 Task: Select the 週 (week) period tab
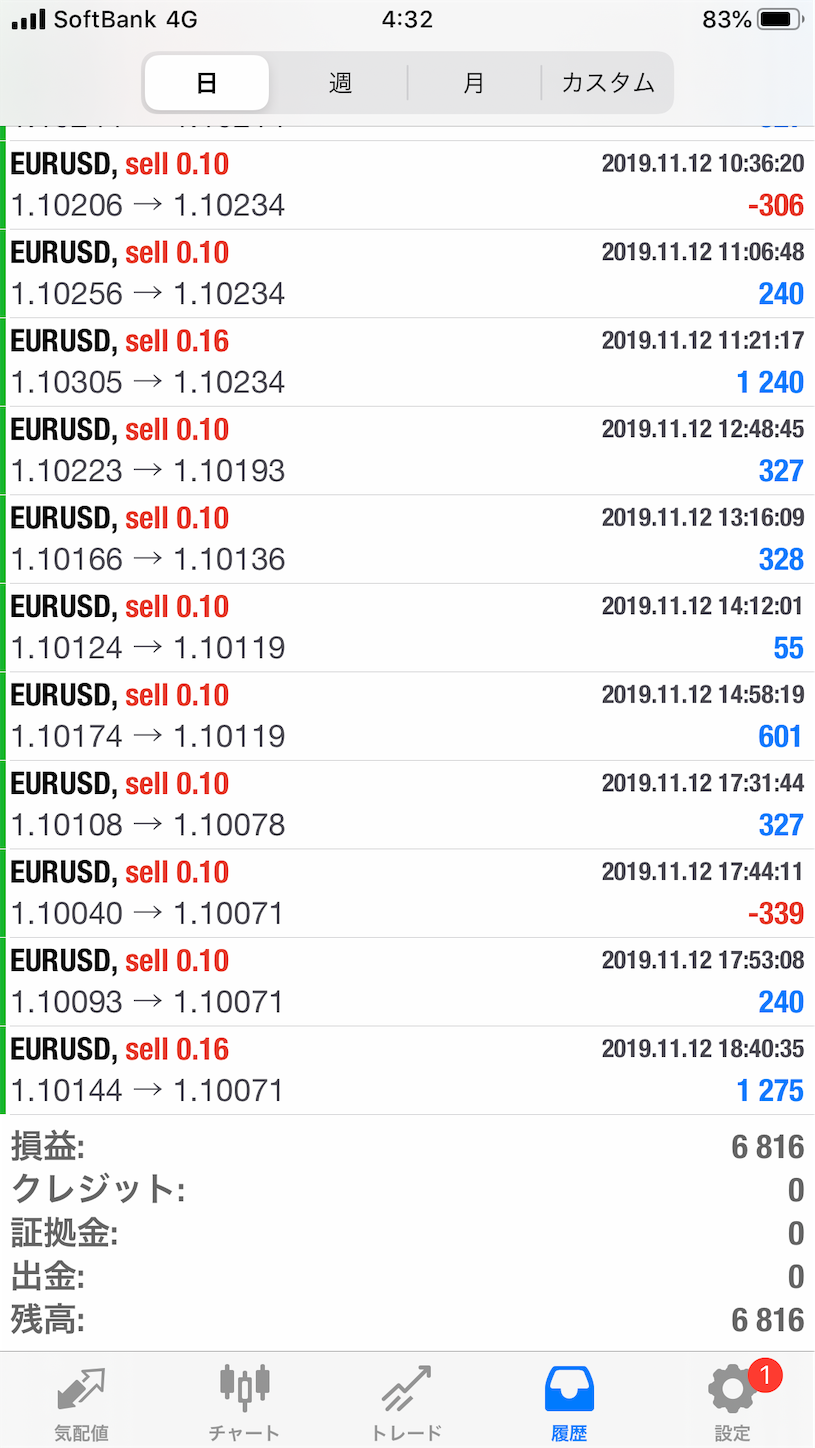[340, 82]
